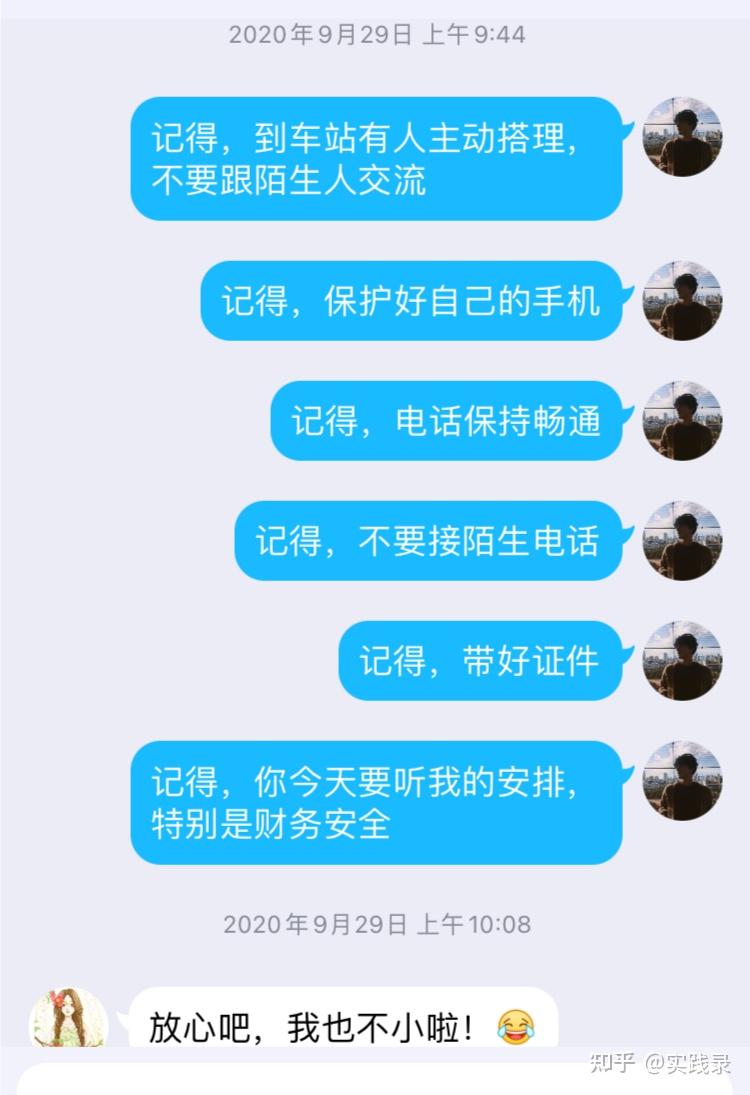Open avatar next to '带好证件' message

coord(682,661)
